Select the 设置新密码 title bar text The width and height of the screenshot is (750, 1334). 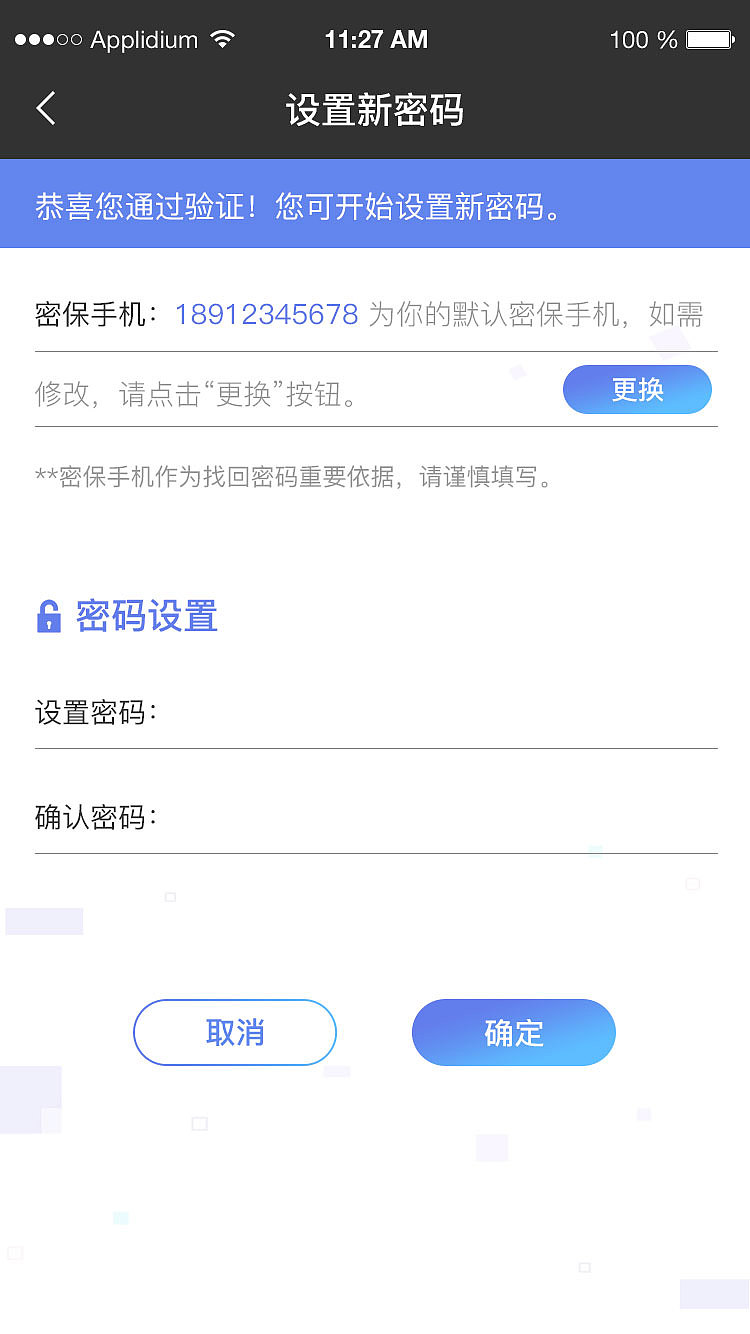point(375,110)
